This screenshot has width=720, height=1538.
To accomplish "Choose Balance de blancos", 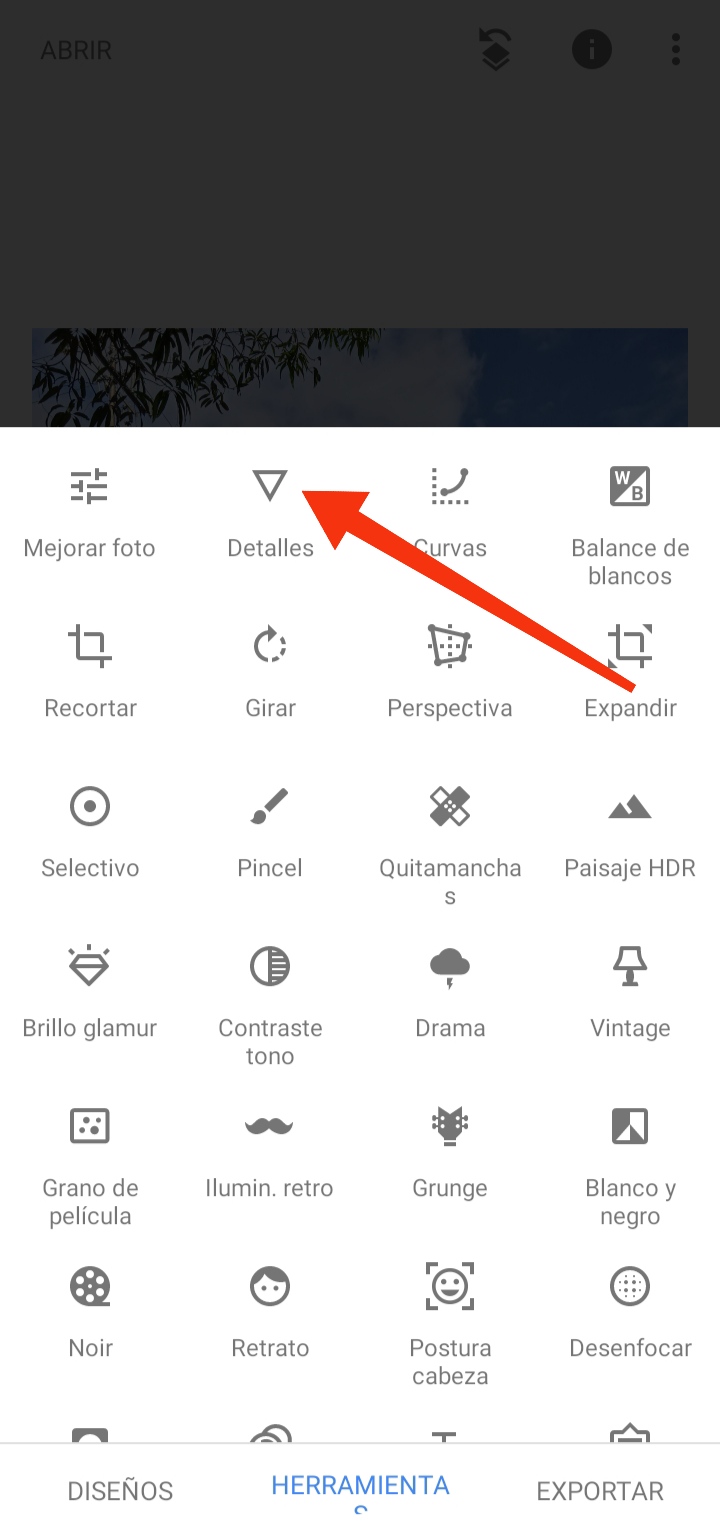I will click(630, 520).
